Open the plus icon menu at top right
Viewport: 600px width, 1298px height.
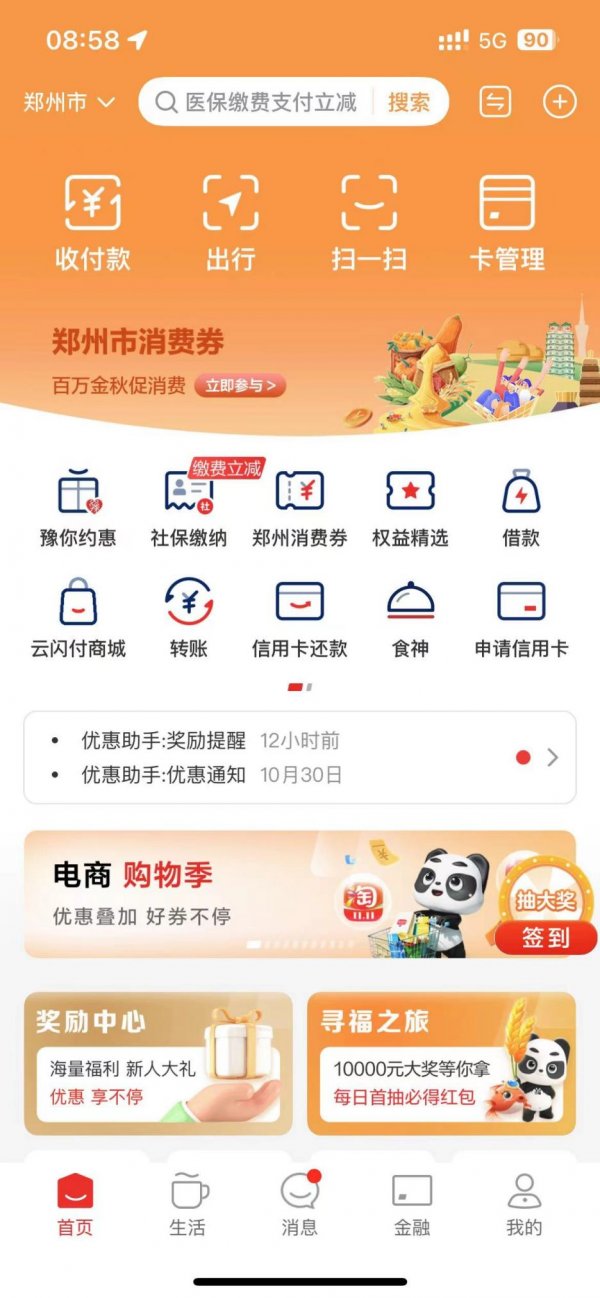559,102
